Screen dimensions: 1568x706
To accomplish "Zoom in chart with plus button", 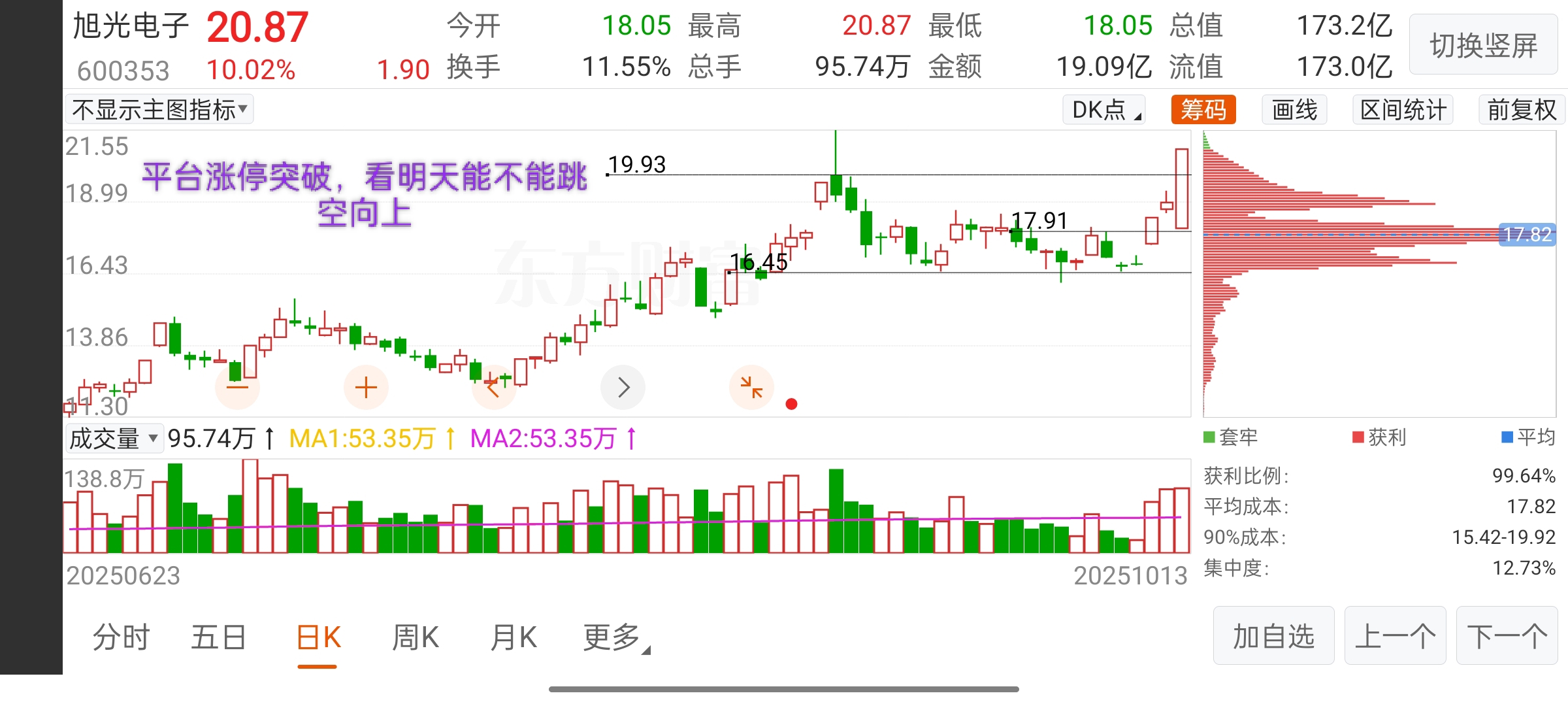I will click(x=366, y=387).
